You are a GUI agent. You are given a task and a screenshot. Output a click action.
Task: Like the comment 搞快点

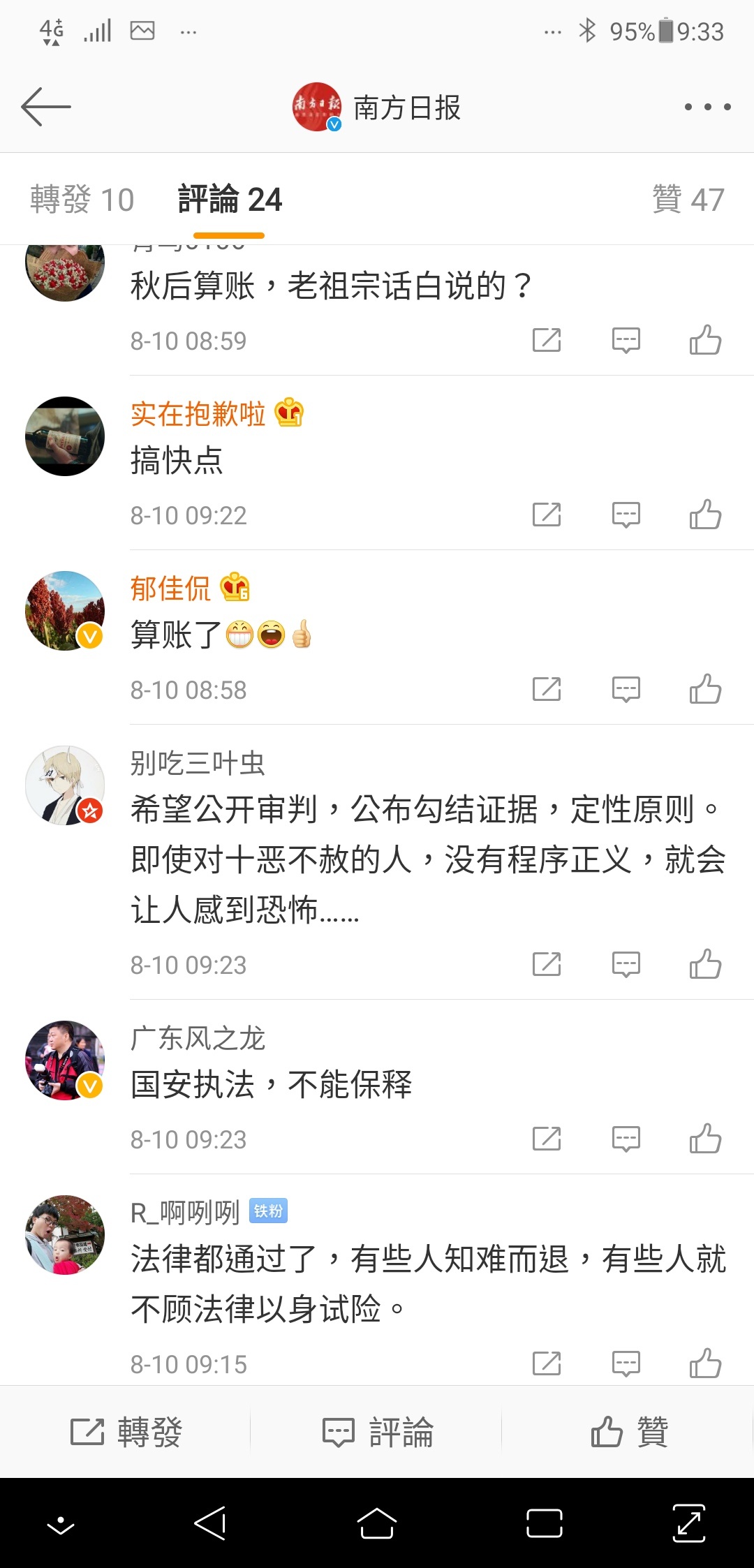705,515
